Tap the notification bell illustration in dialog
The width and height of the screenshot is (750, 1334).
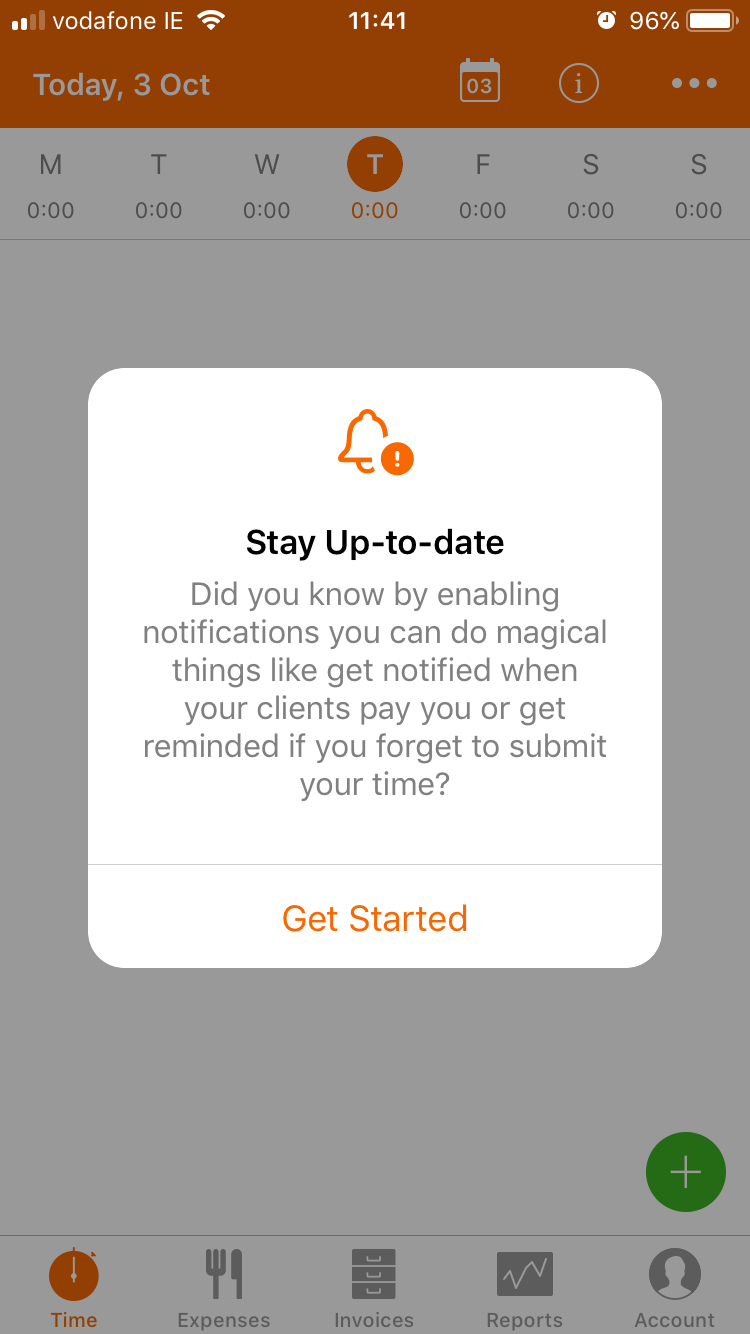point(375,440)
